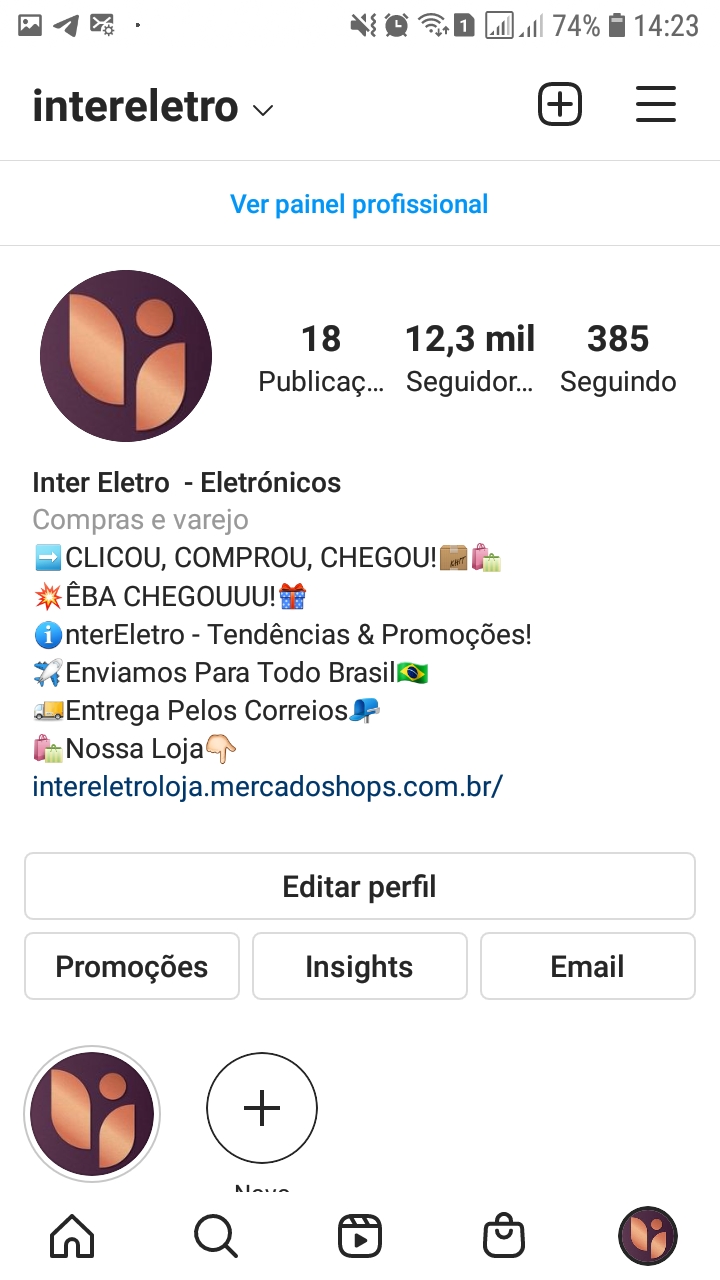The width and height of the screenshot is (720, 1280).
Task: Tap the profile picture avatar
Action: [126, 356]
